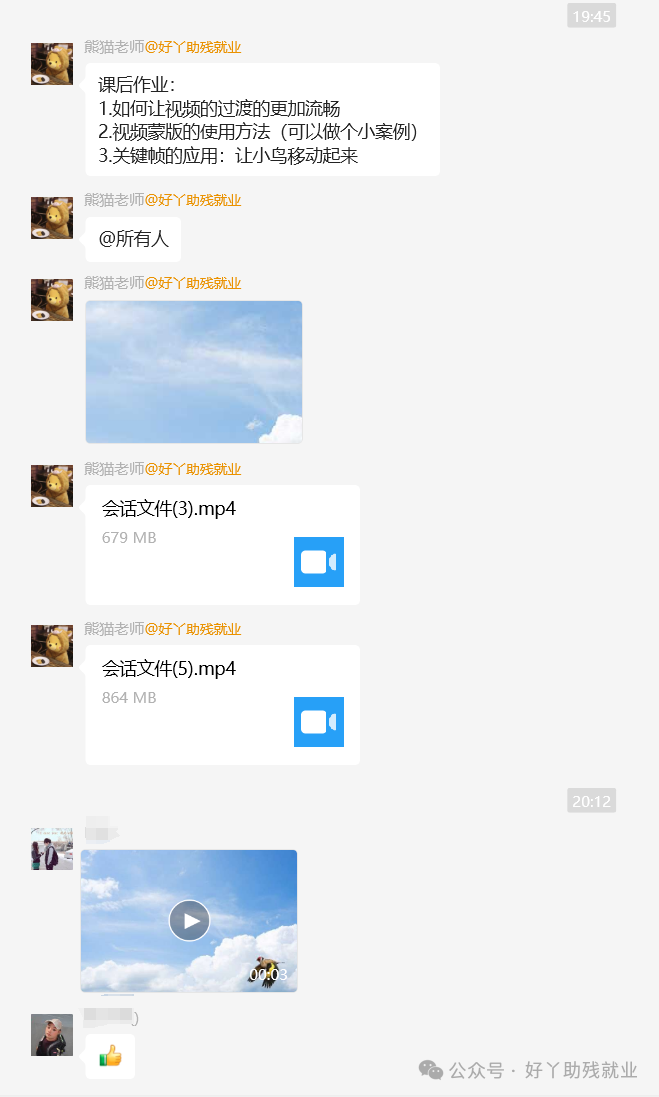Open the 会话文件(3).mp4 file message
Viewport: 659px width, 1097px height.
(x=222, y=544)
